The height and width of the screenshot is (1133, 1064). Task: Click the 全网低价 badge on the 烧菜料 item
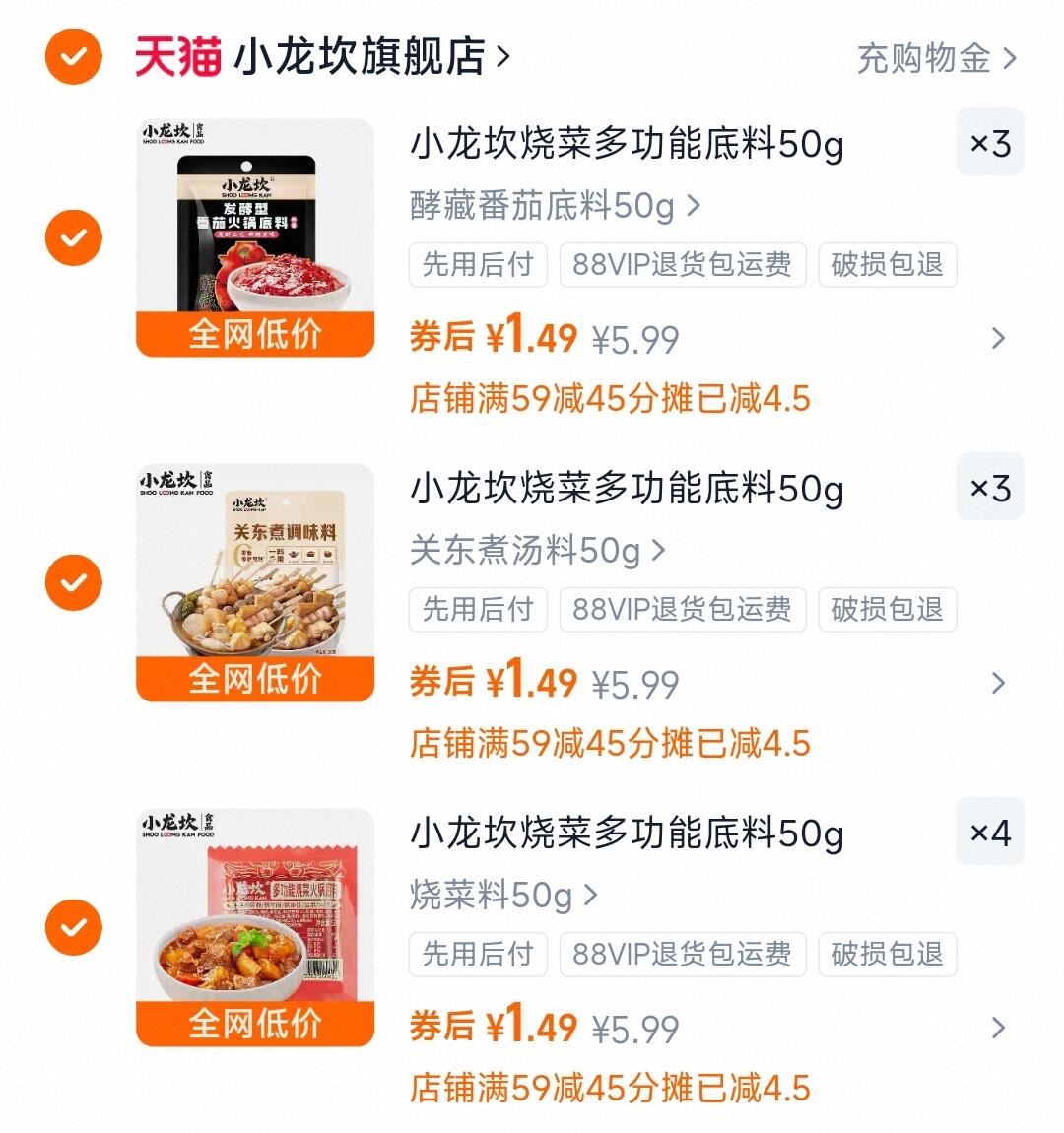coord(254,1024)
